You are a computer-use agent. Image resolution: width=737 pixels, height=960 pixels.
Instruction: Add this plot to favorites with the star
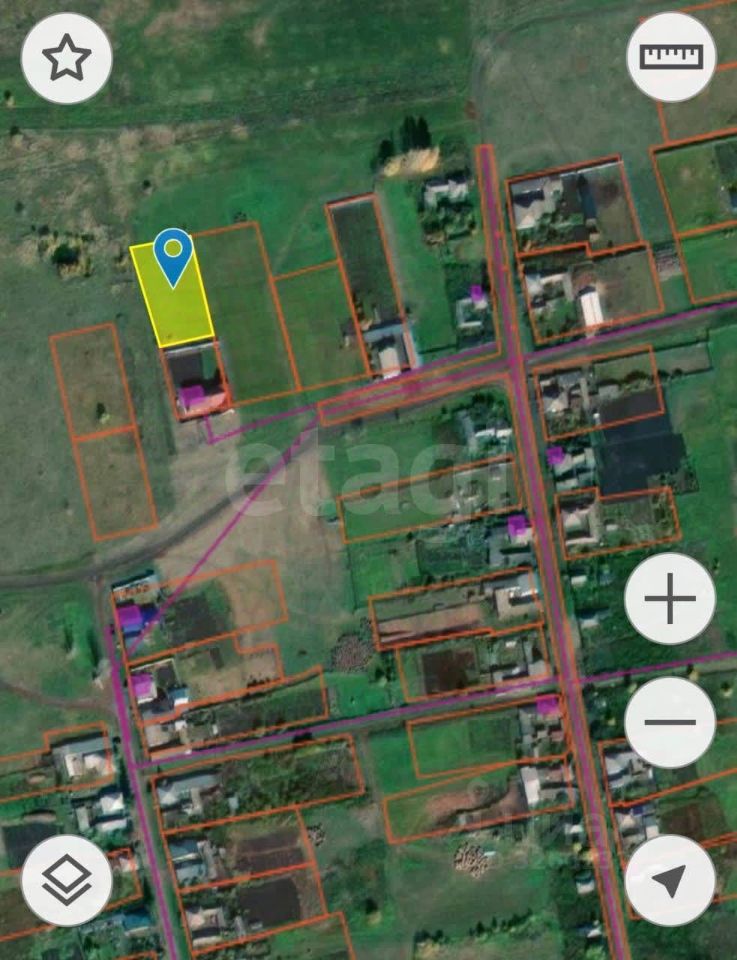coord(66,59)
